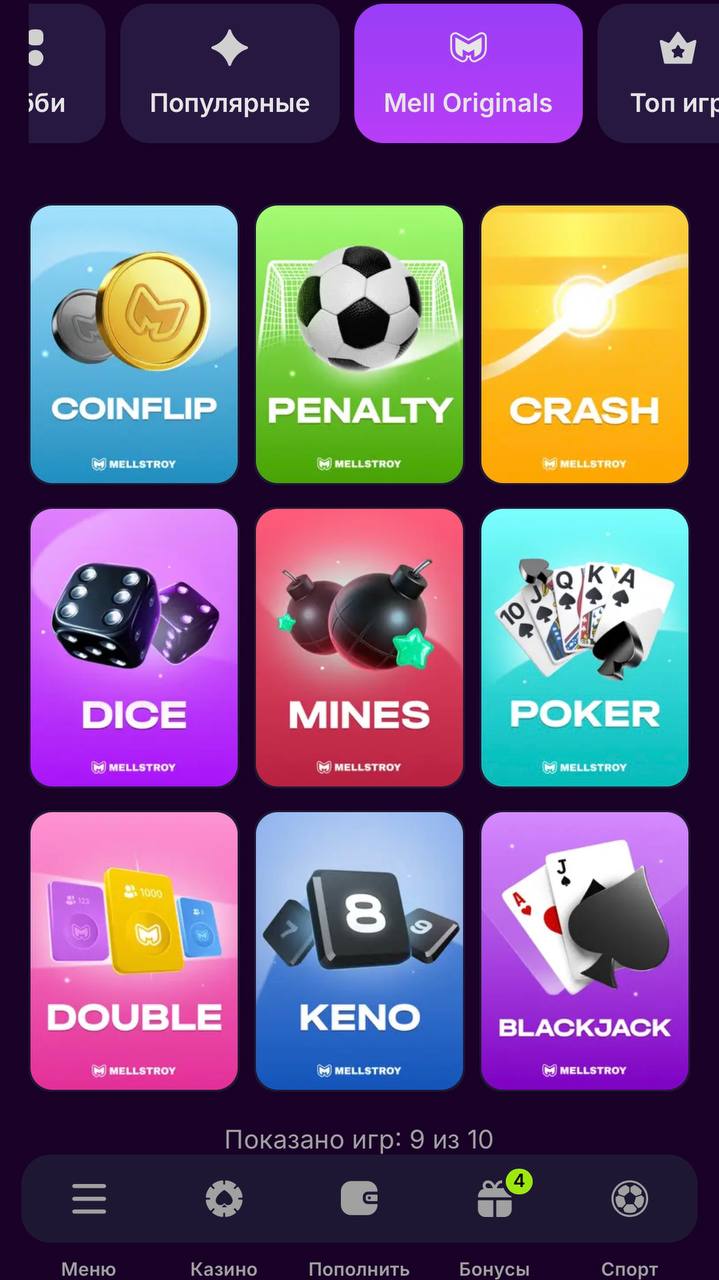This screenshot has width=719, height=1280.
Task: Launch the Double game
Action: point(134,950)
